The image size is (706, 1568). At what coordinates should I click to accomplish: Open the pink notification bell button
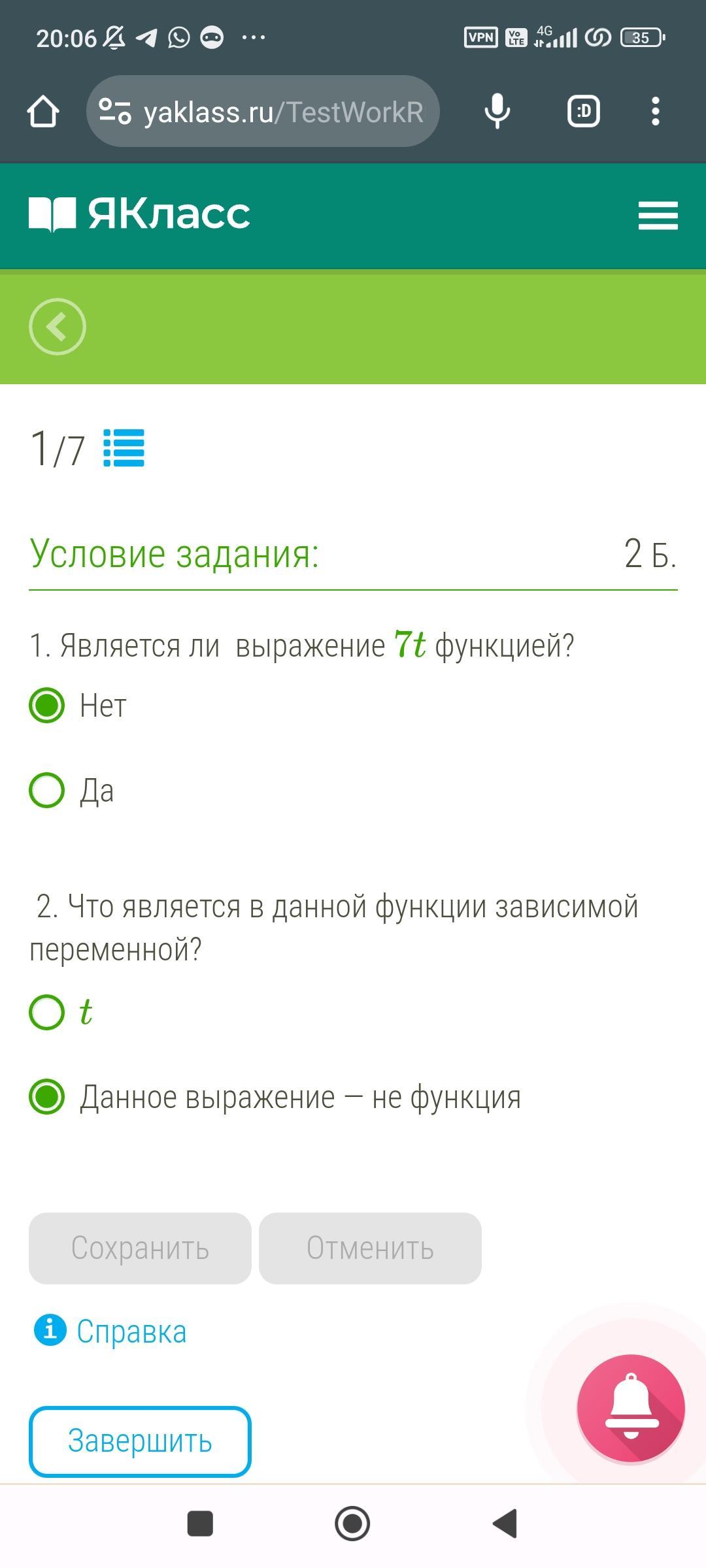[631, 1407]
